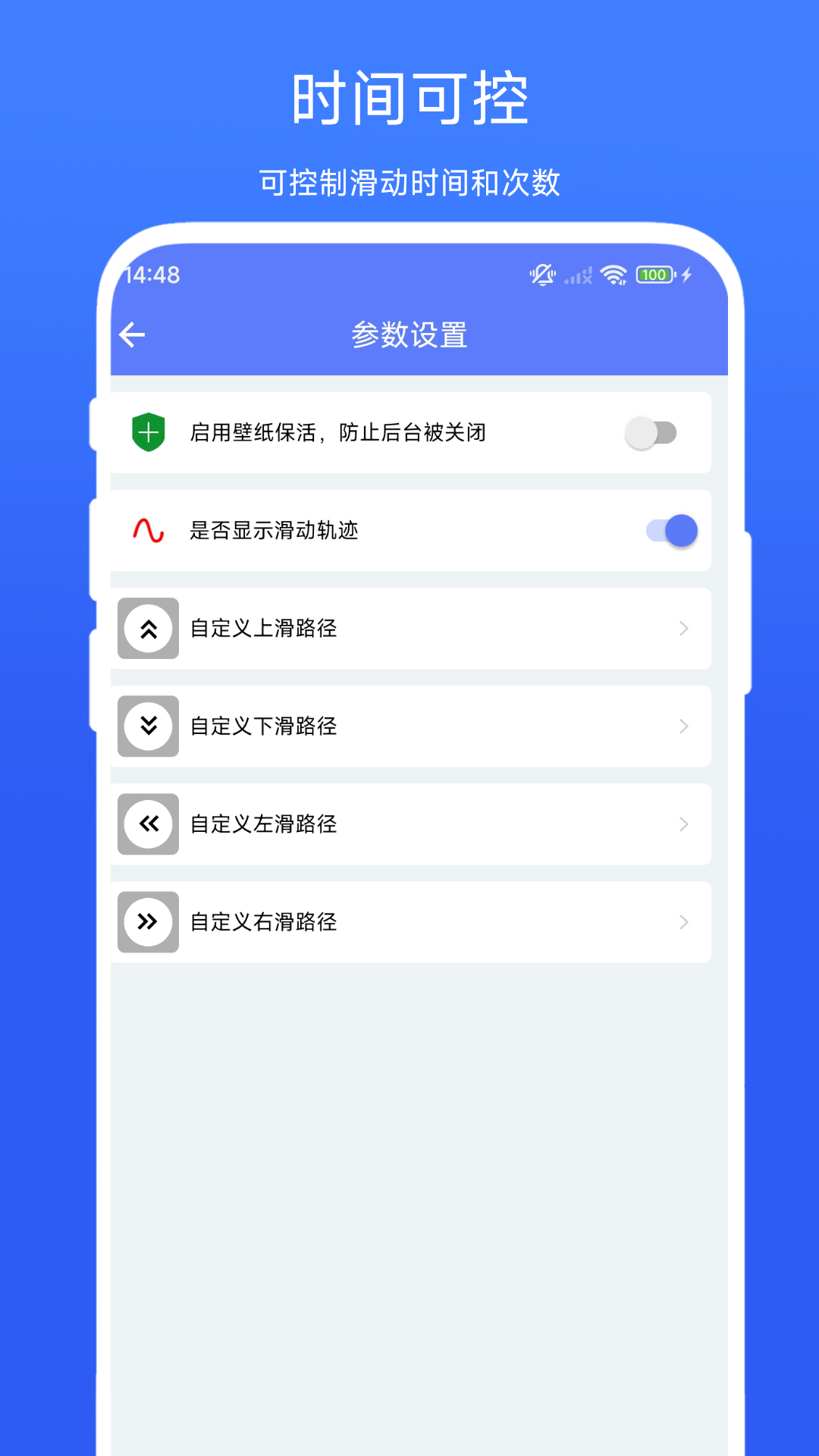Click the muted notification status icon
This screenshot has height=1456, width=819.
click(541, 275)
